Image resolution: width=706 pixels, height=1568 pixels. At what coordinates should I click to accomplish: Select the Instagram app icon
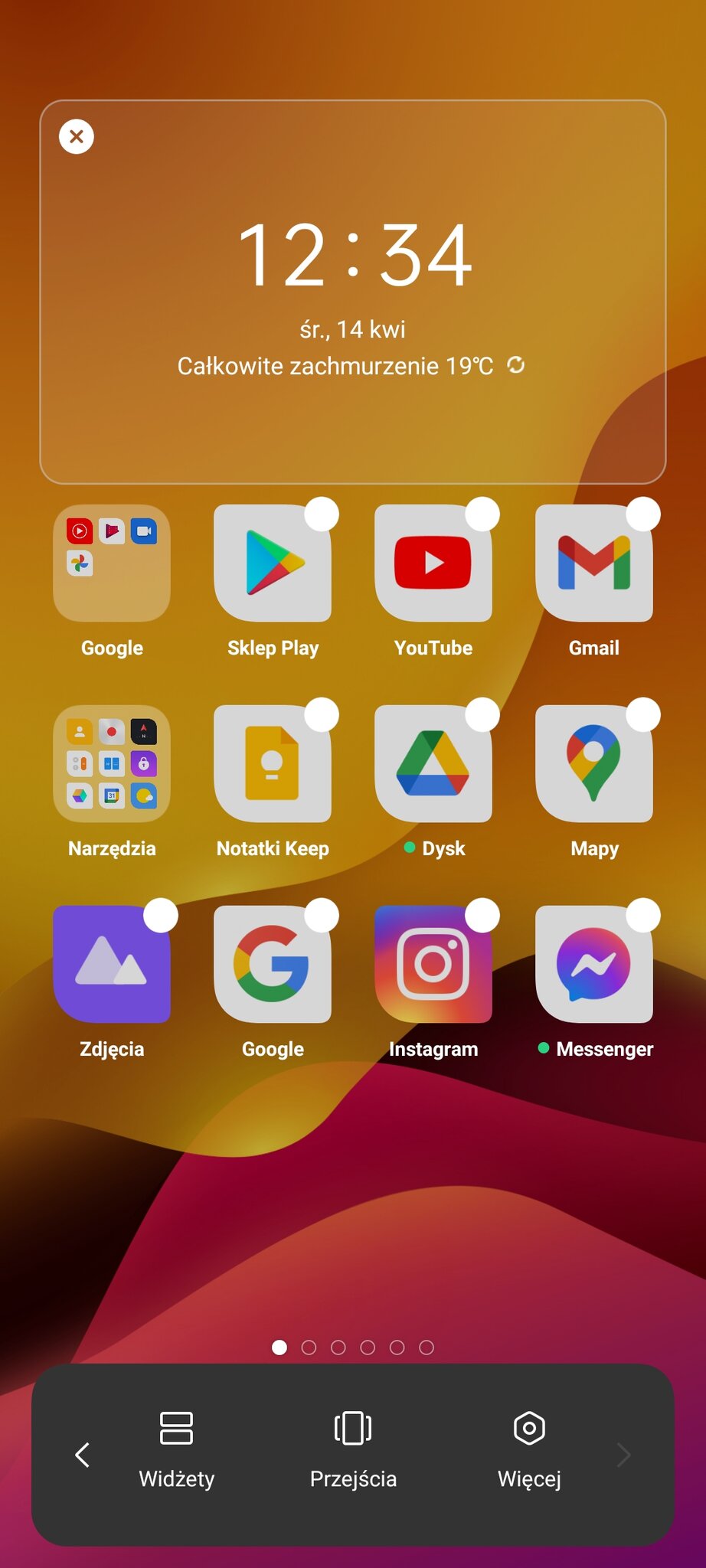[x=433, y=965]
